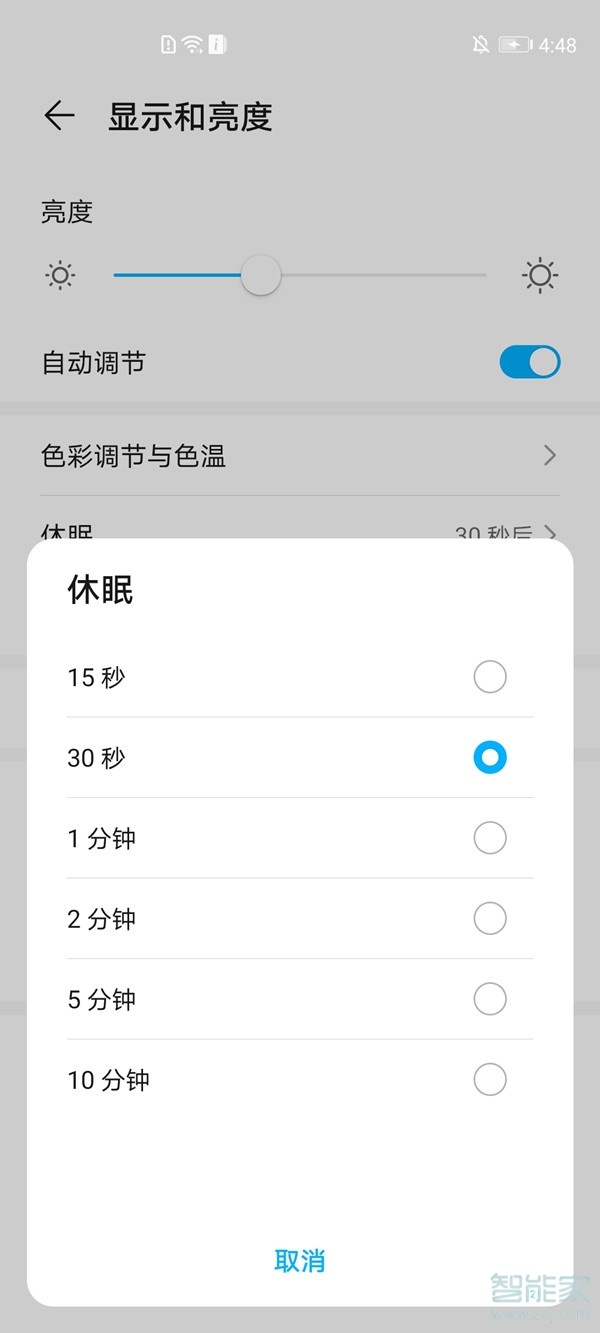Choose 10 分钟 sleep timeout
Screen dimensions: 600x1333
(489, 1079)
